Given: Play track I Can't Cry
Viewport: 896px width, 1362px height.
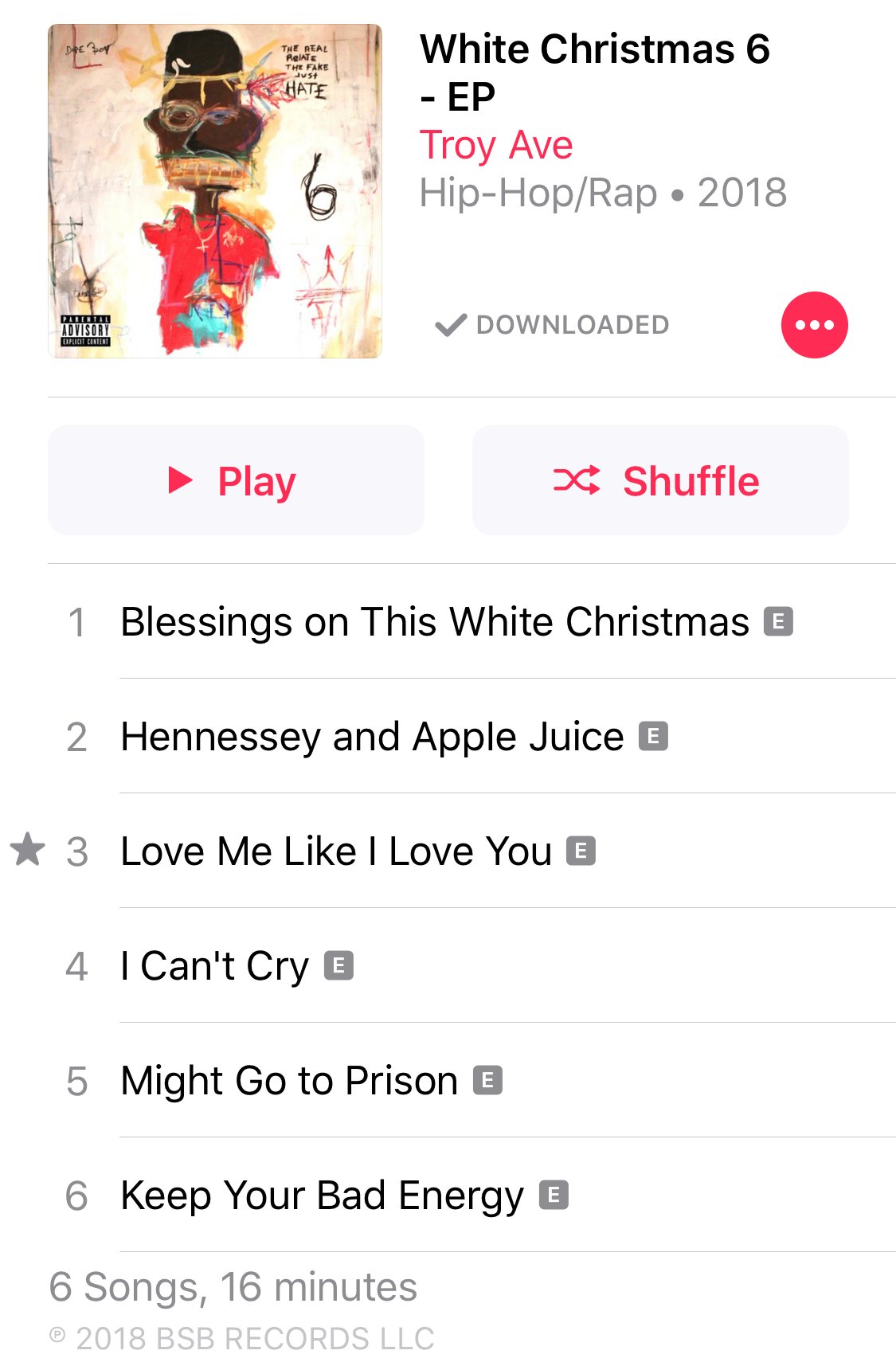Looking at the screenshot, I should (215, 966).
